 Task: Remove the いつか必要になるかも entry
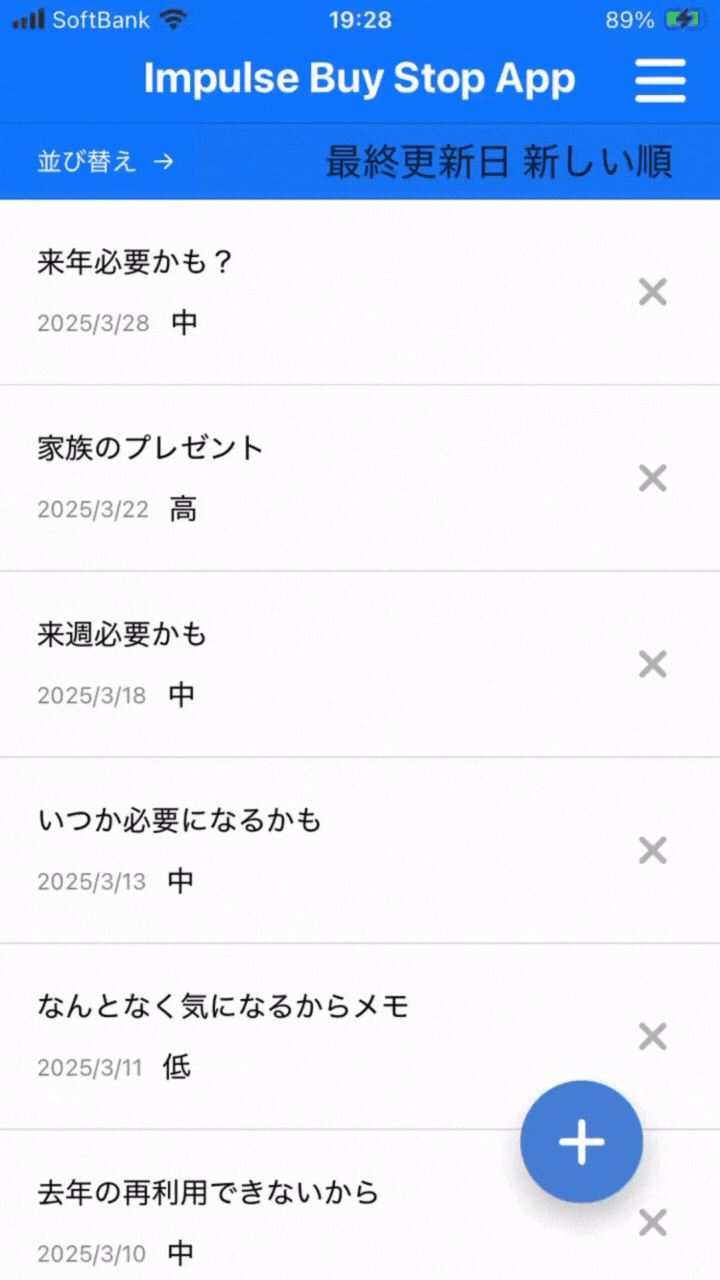point(652,850)
